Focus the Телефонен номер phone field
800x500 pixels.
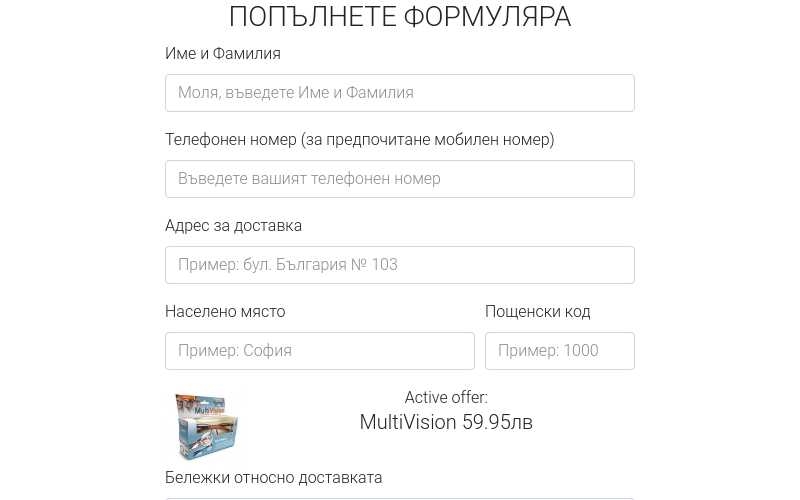400,179
